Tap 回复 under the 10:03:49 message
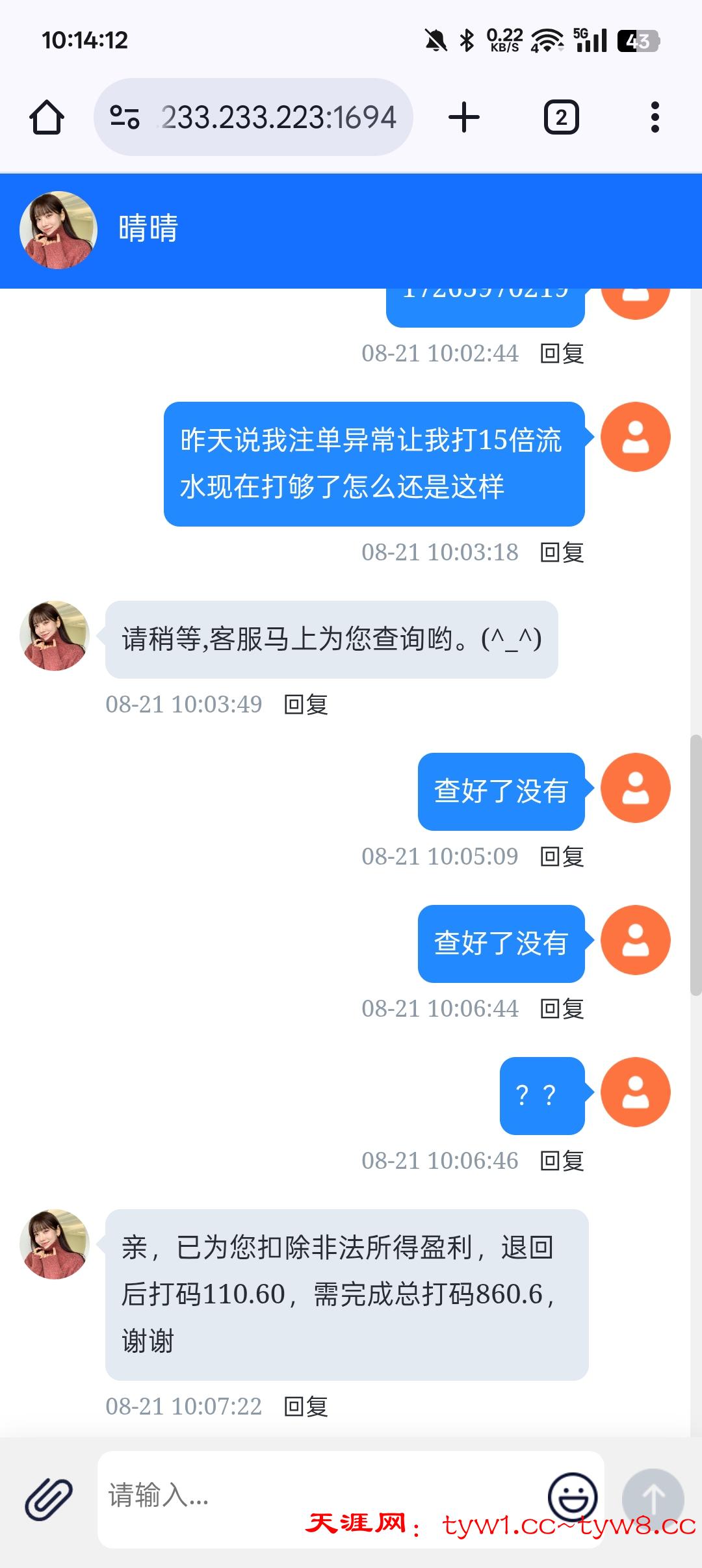The height and width of the screenshot is (1568, 702). click(x=306, y=705)
